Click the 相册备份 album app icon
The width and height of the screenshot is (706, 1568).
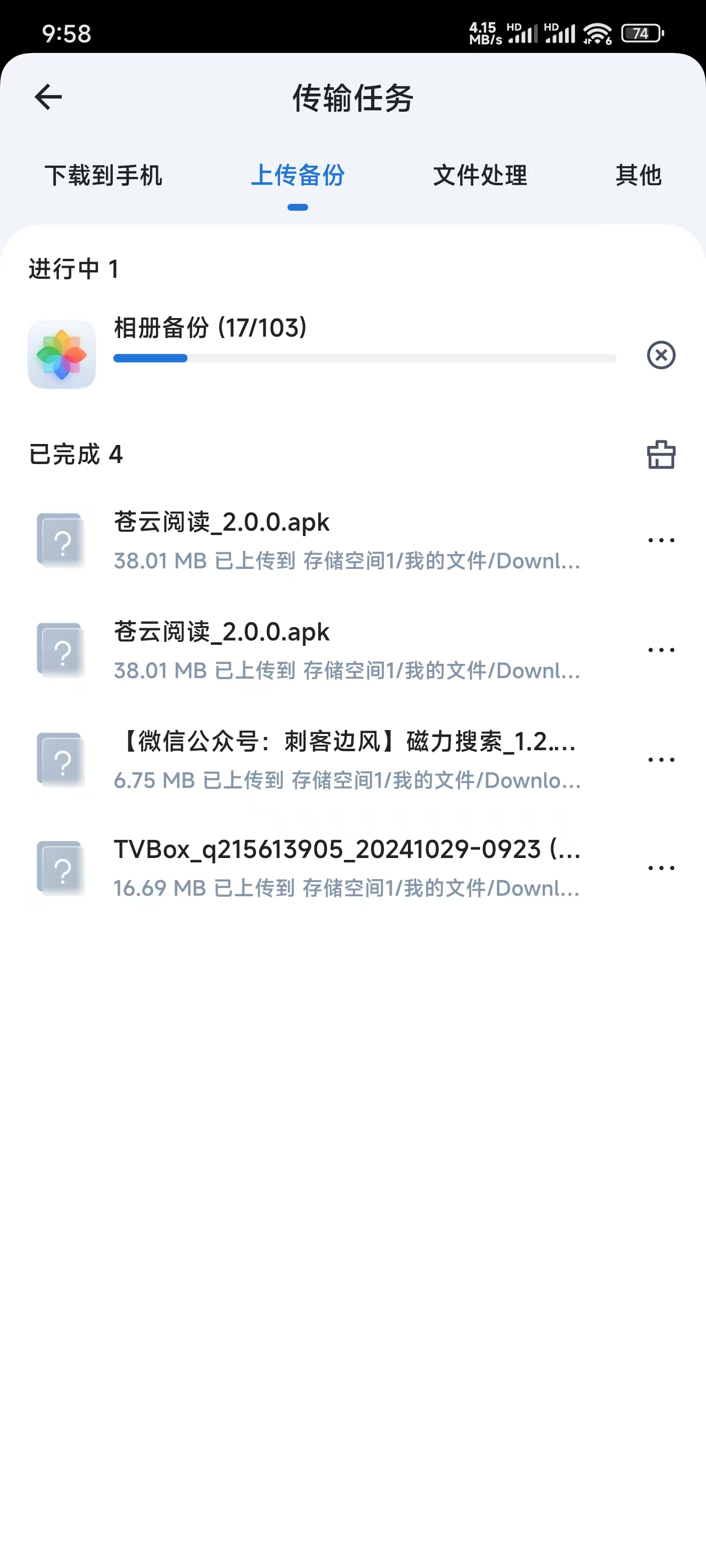point(61,355)
